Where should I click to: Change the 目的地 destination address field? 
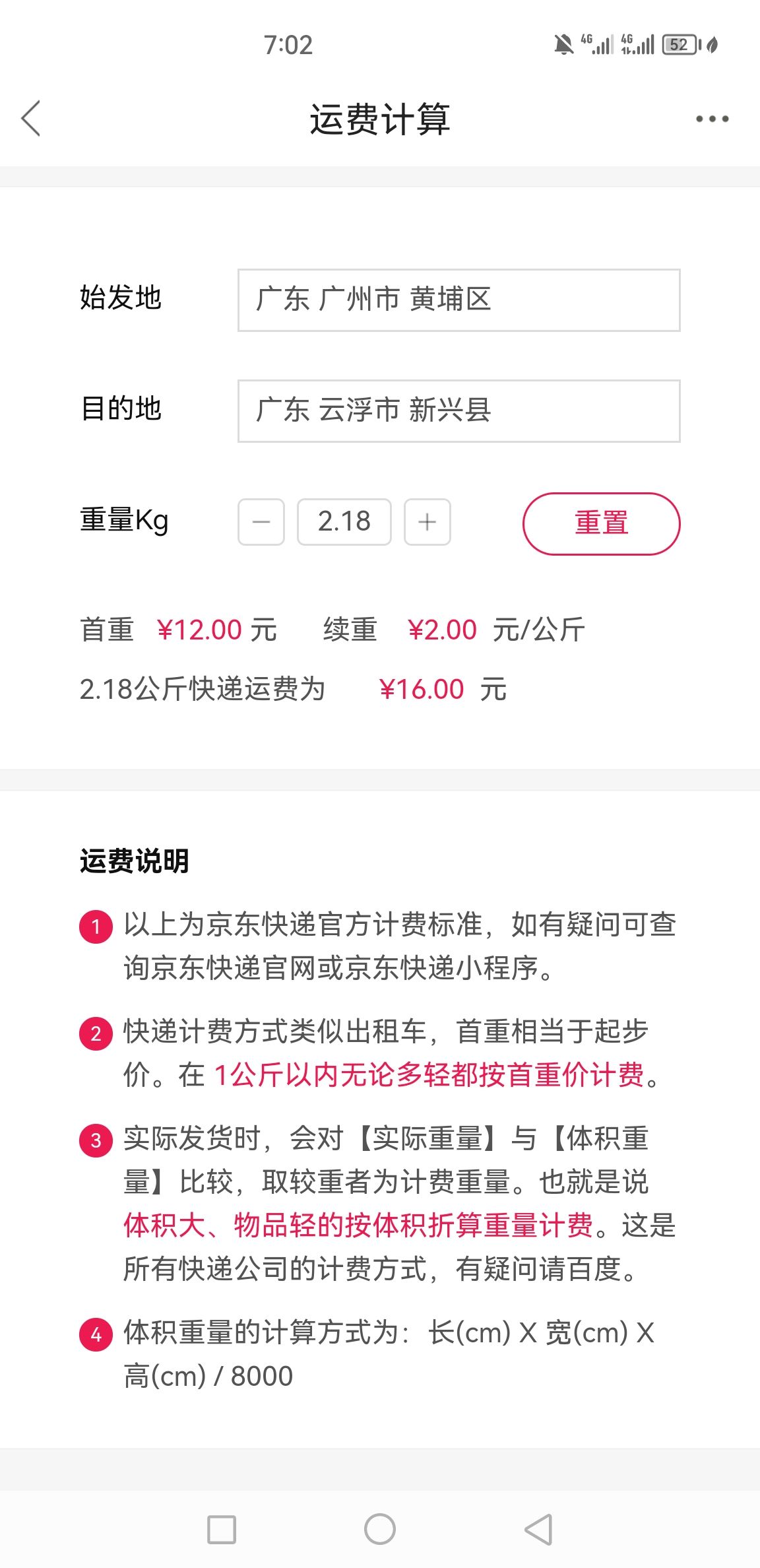pos(459,411)
